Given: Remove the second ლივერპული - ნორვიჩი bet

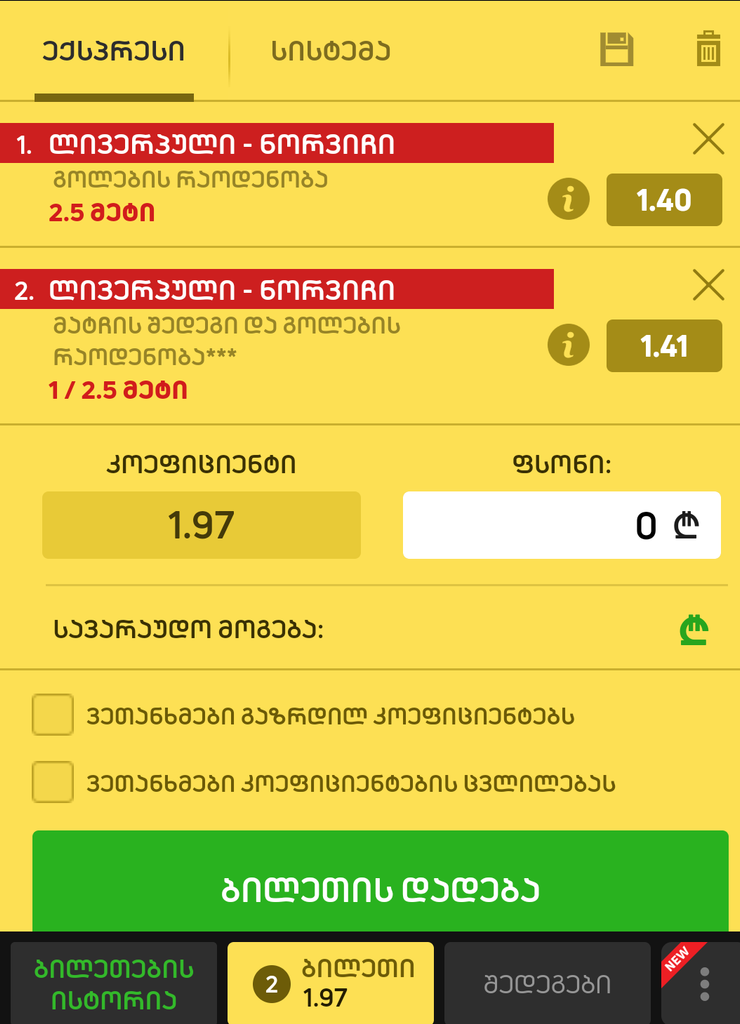Looking at the screenshot, I should pyautogui.click(x=709, y=287).
